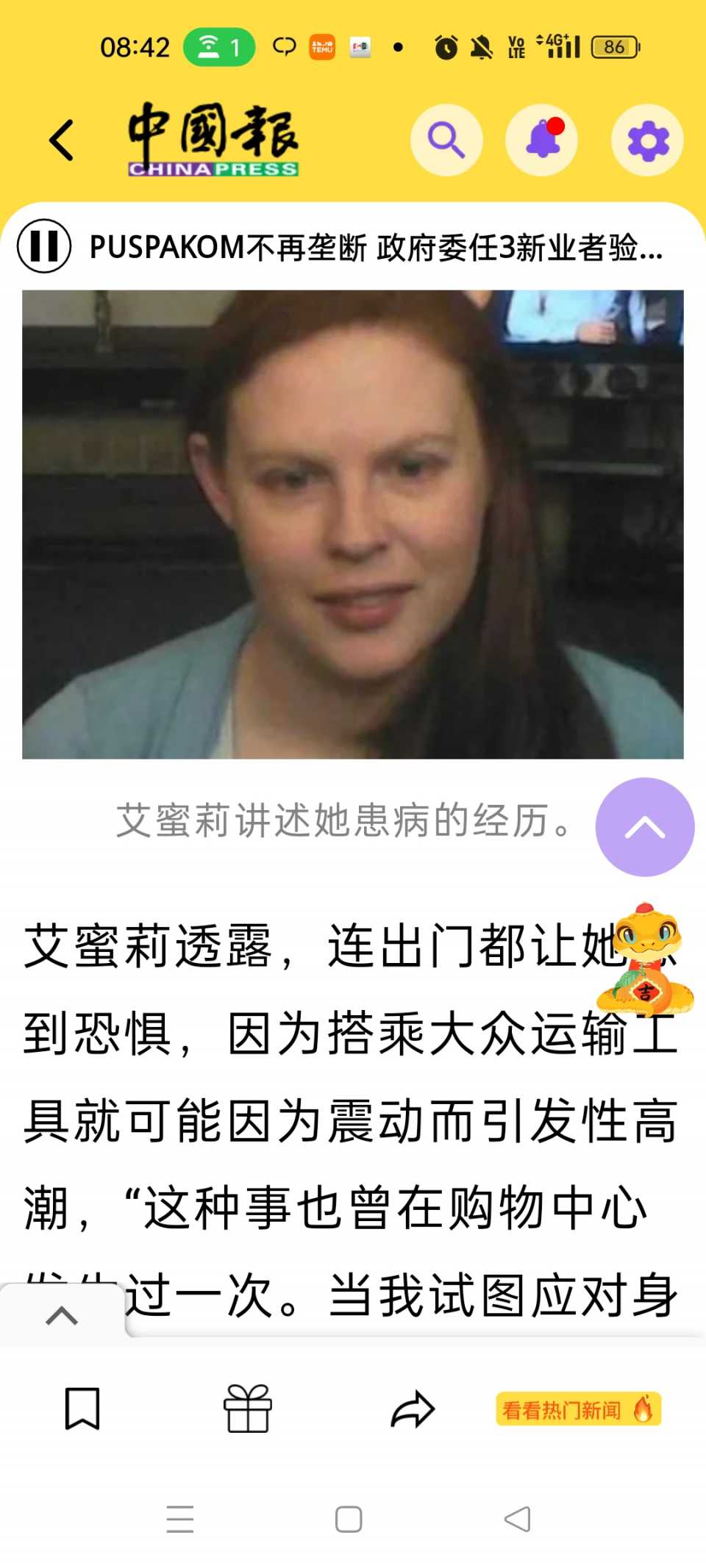
Task: Open the notifications bell
Action: (x=542, y=140)
